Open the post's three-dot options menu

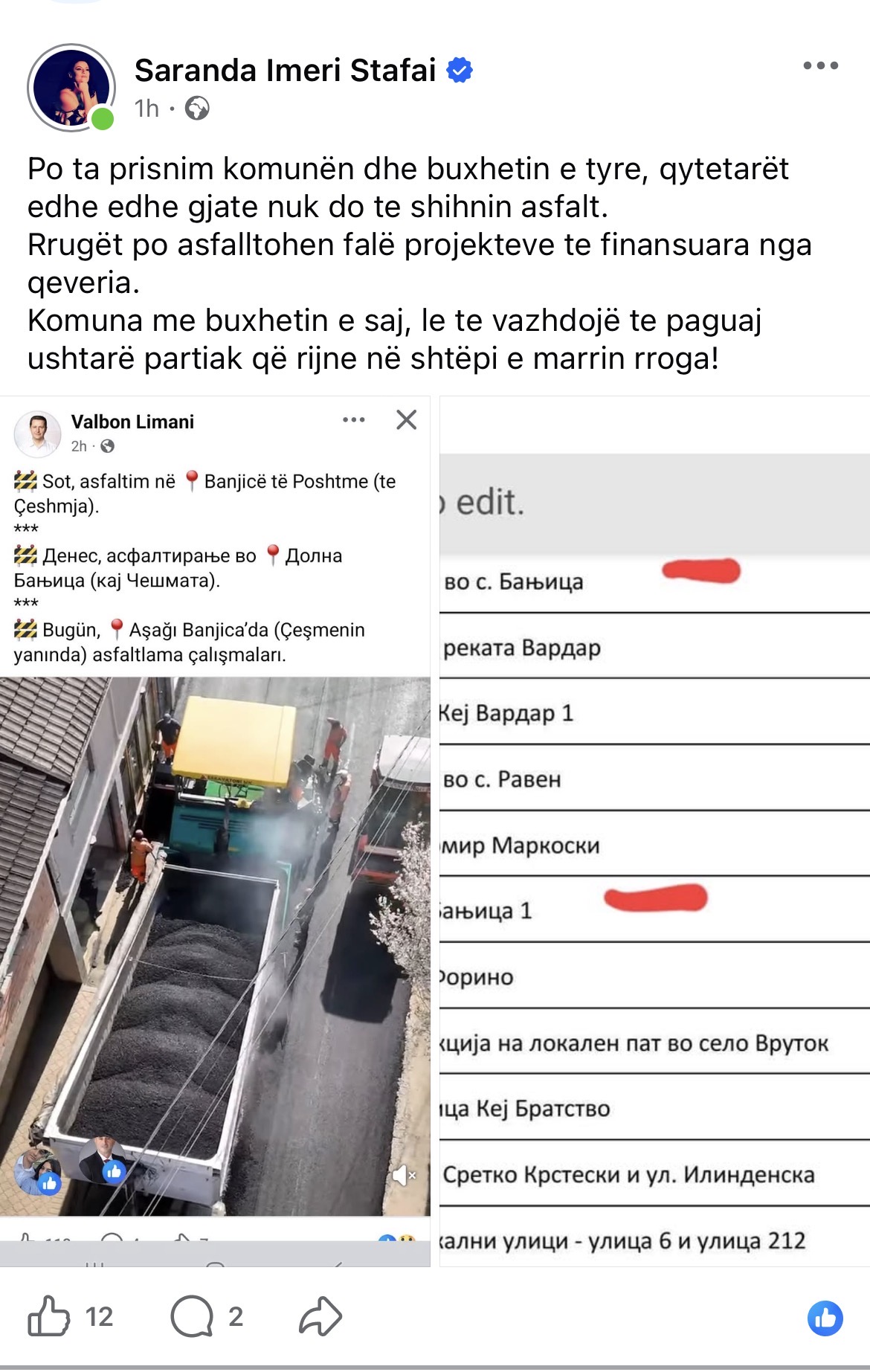point(820,66)
